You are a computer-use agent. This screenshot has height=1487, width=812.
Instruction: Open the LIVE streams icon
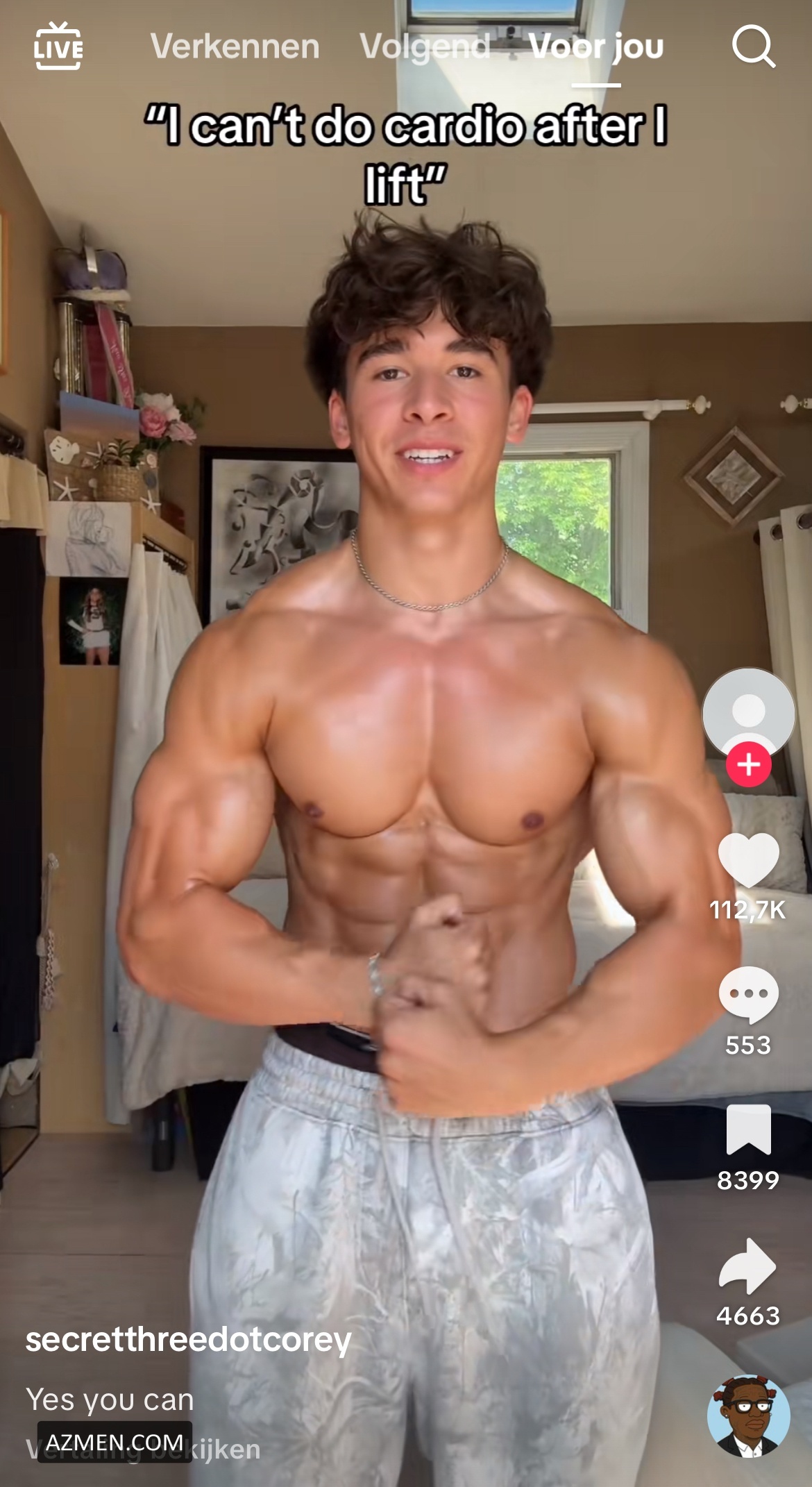coord(58,47)
